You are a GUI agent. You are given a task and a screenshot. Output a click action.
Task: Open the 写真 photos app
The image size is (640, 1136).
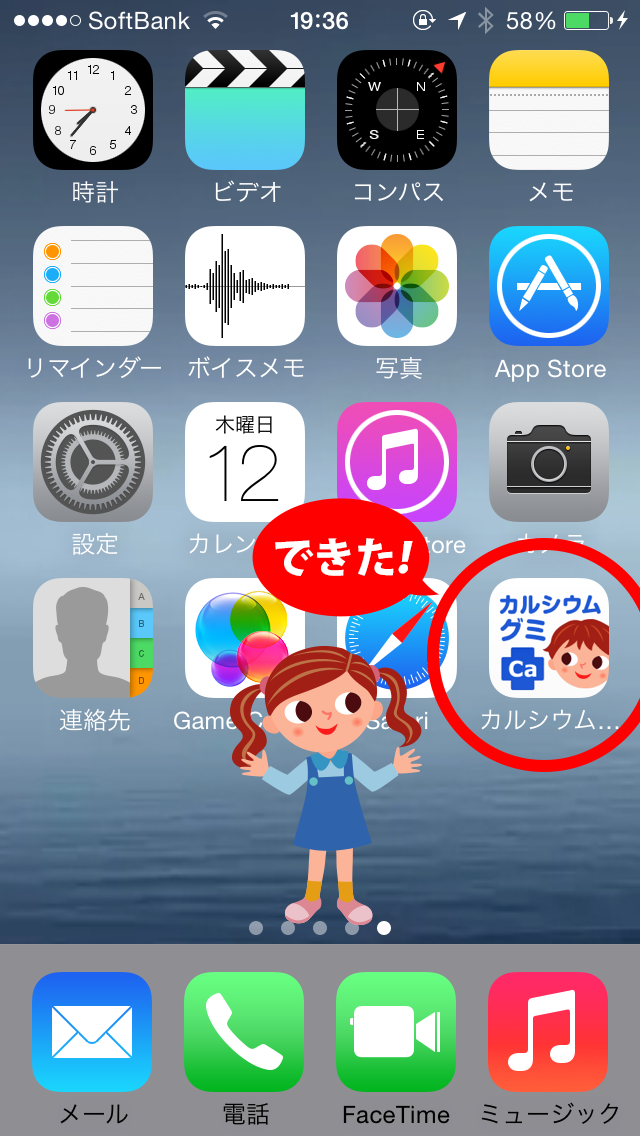397,286
